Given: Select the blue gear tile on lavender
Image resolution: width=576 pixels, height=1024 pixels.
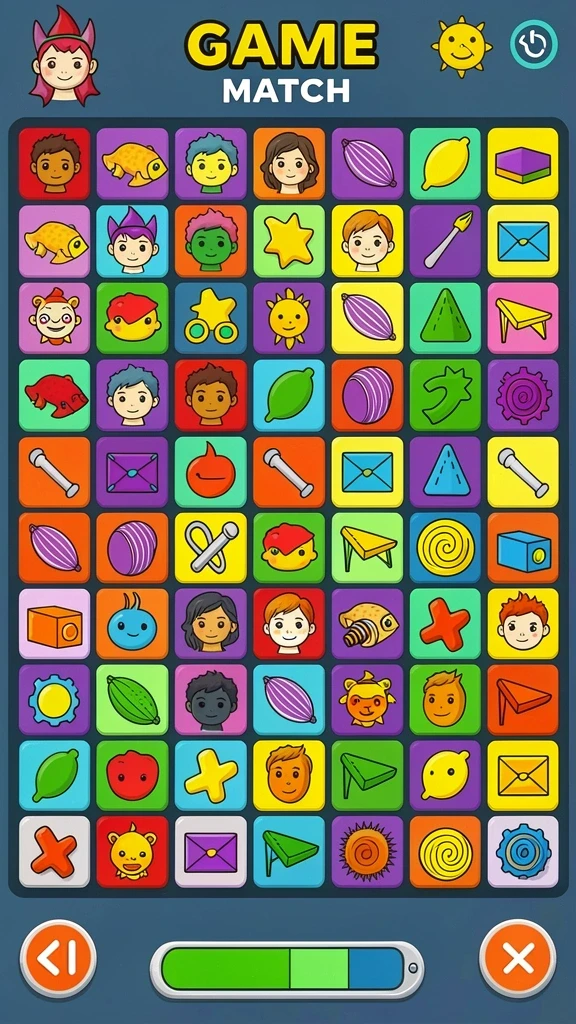Looking at the screenshot, I should point(523,852).
